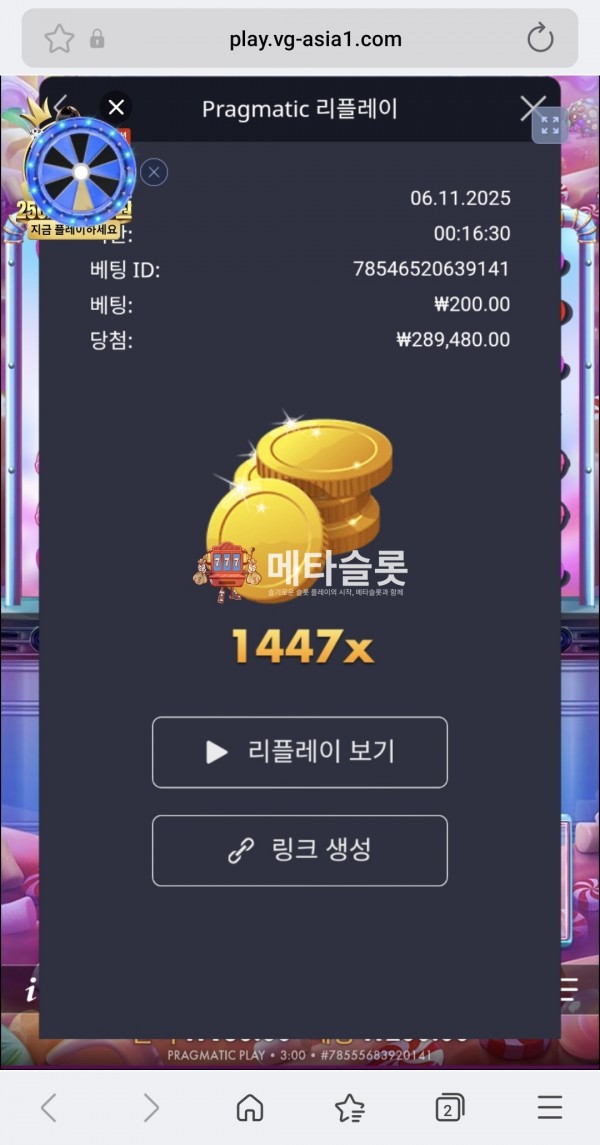Bookmark this page with the star icon

(x=59, y=39)
